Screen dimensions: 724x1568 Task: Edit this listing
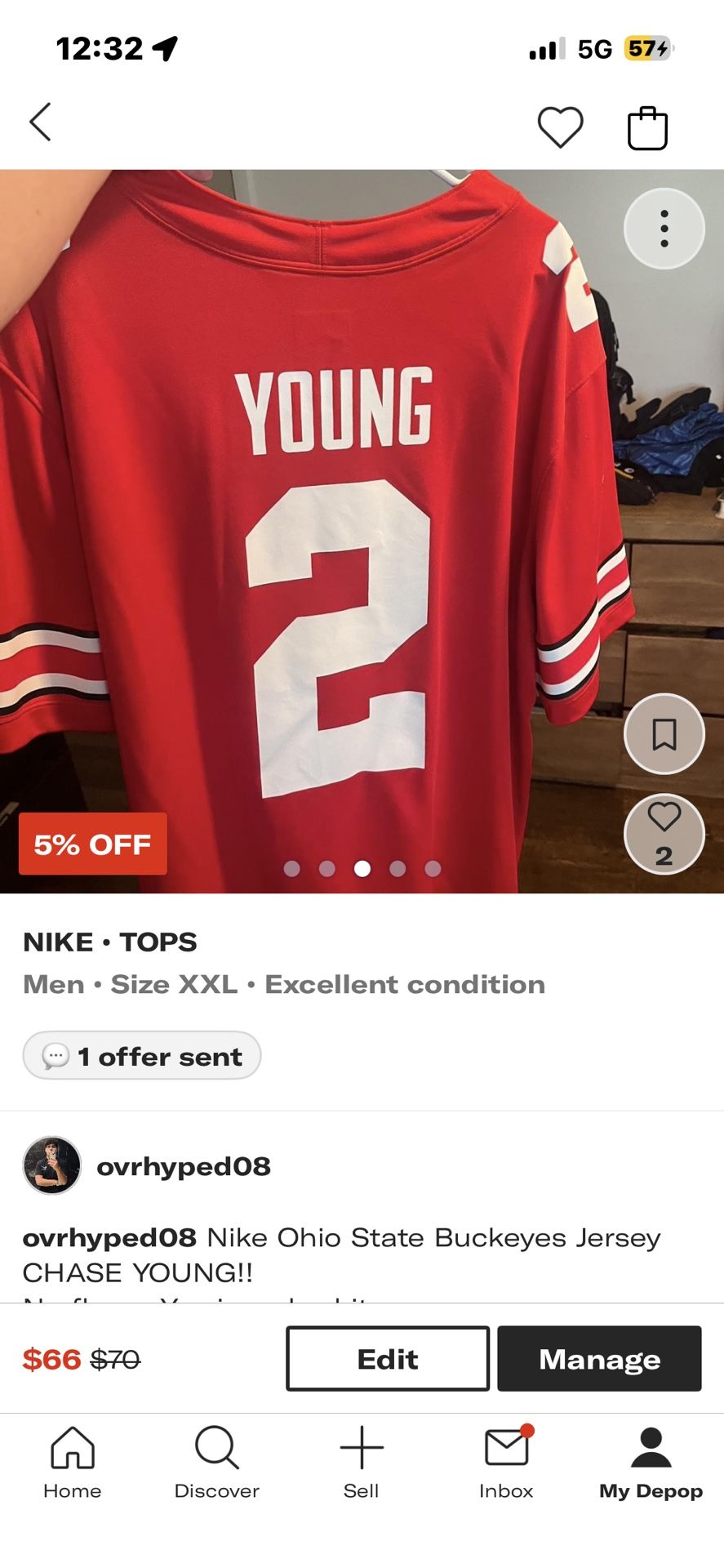(388, 1359)
